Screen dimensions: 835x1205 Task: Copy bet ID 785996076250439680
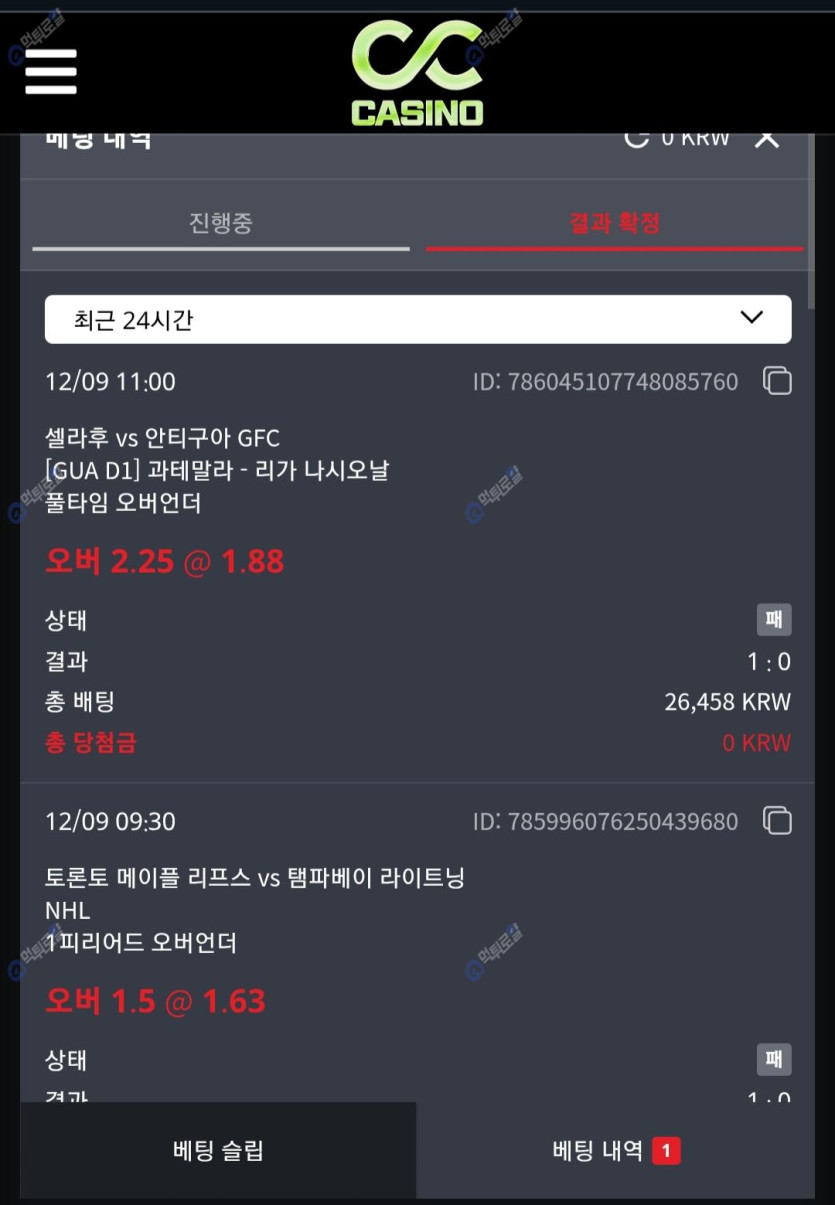777,821
